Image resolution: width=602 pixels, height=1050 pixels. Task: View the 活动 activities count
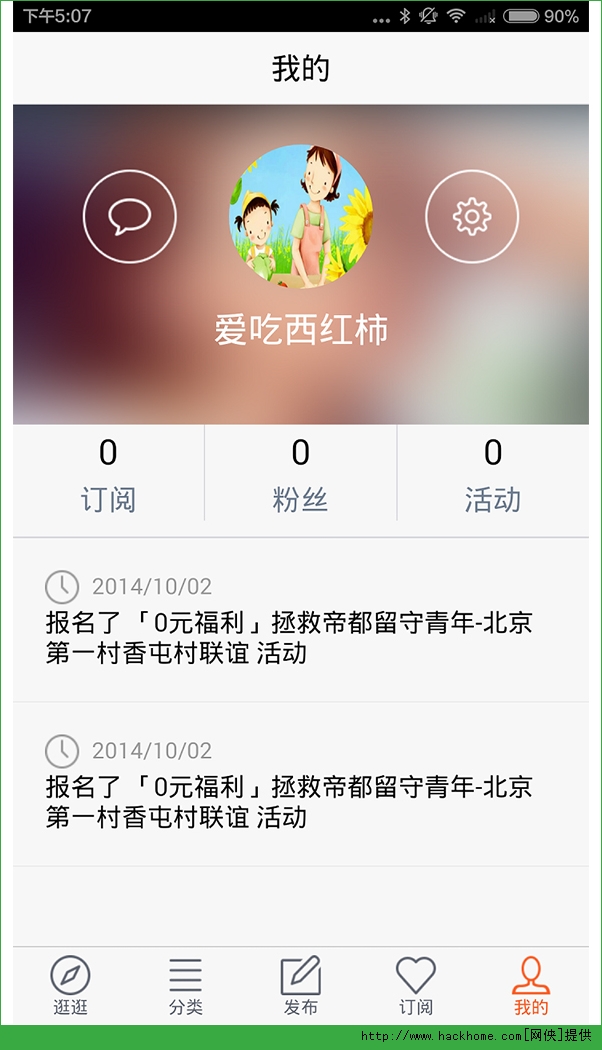click(493, 474)
